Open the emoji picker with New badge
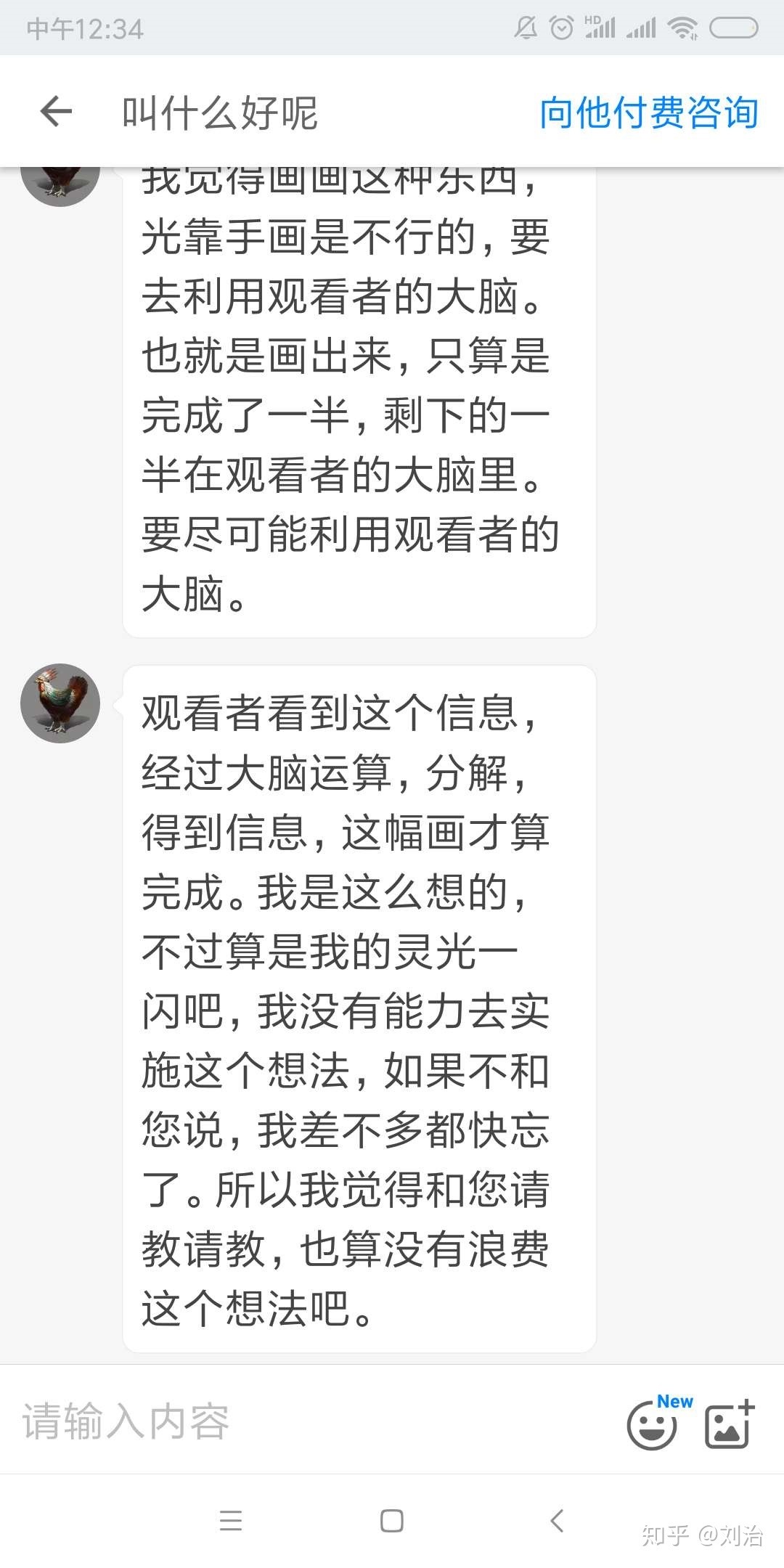This screenshot has width=784, height=1568. click(x=653, y=1424)
